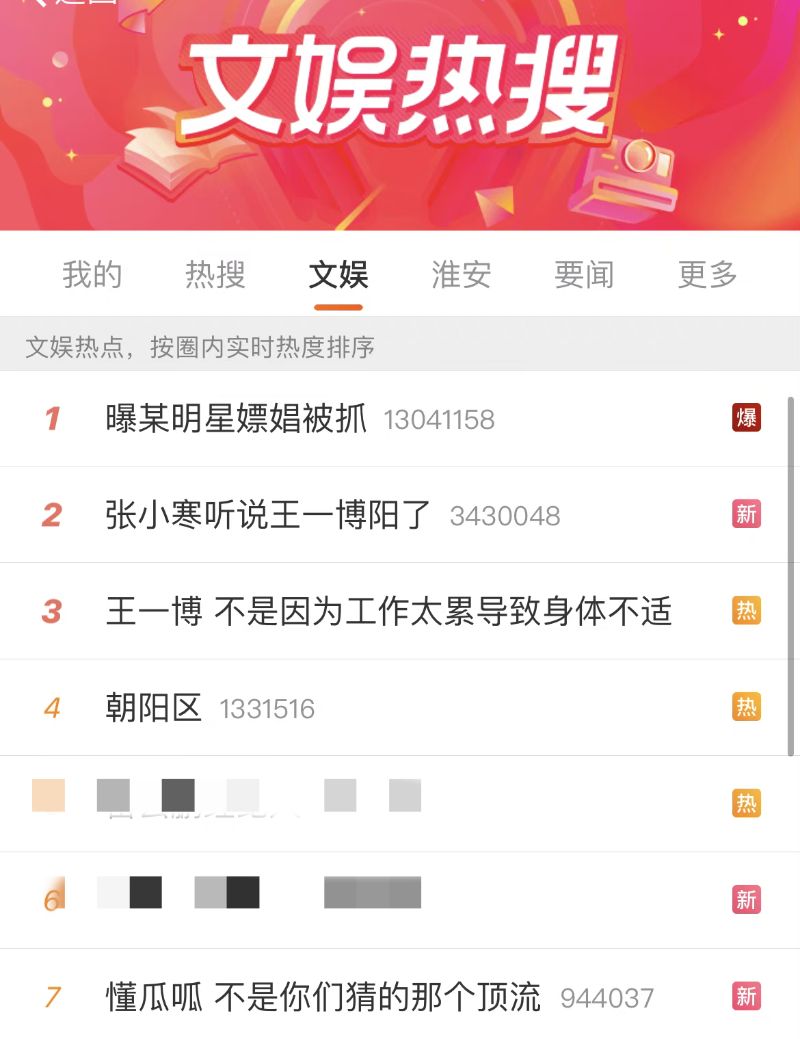Open the 朝阳区 trending topic
The width and height of the screenshot is (800, 1039).
154,708
